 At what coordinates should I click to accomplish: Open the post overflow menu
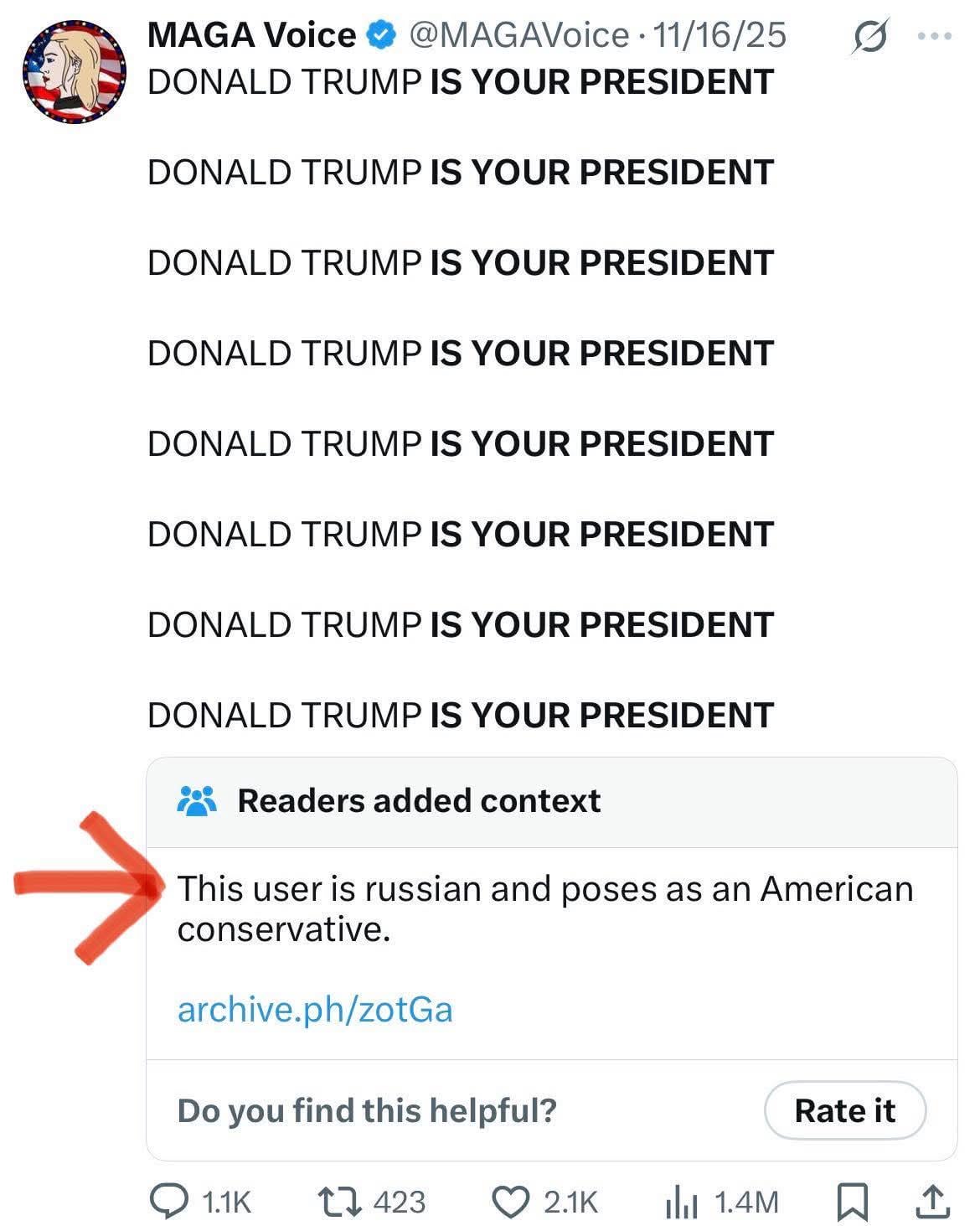(x=935, y=37)
